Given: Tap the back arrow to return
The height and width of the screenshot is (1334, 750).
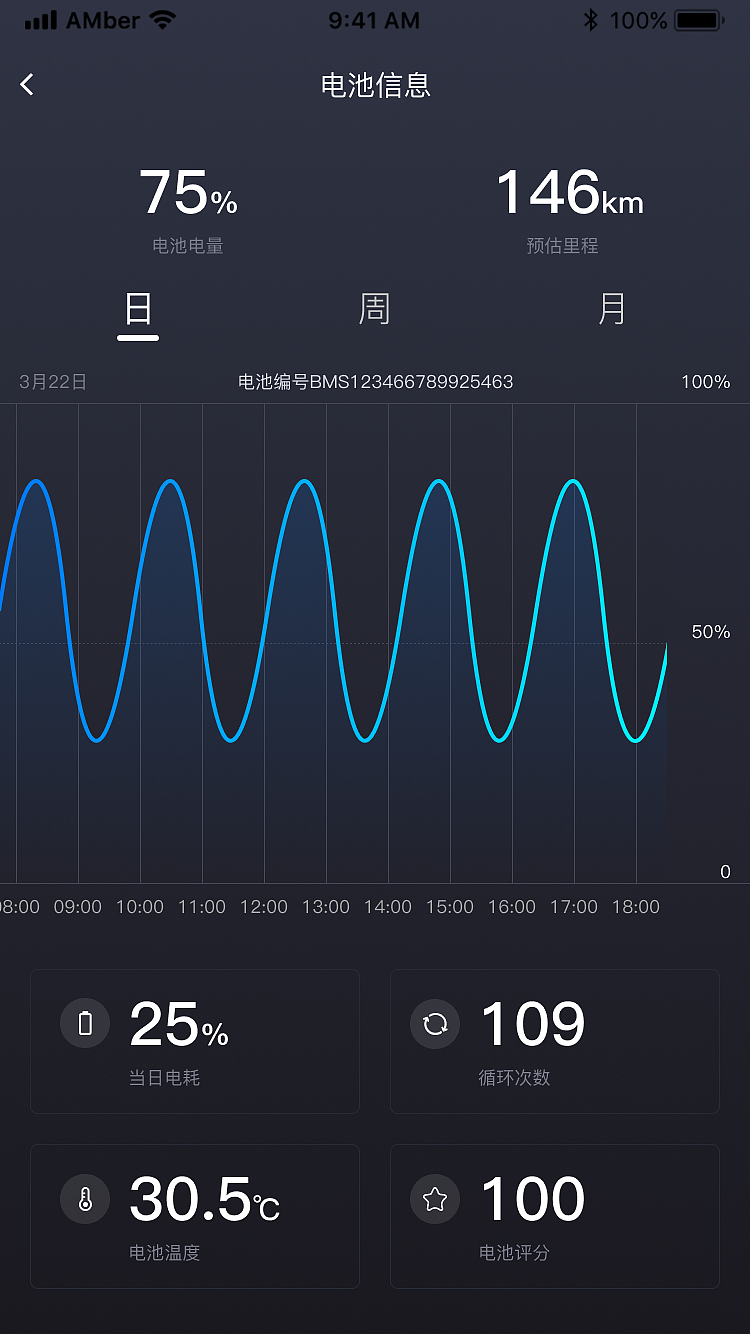Looking at the screenshot, I should click(26, 85).
